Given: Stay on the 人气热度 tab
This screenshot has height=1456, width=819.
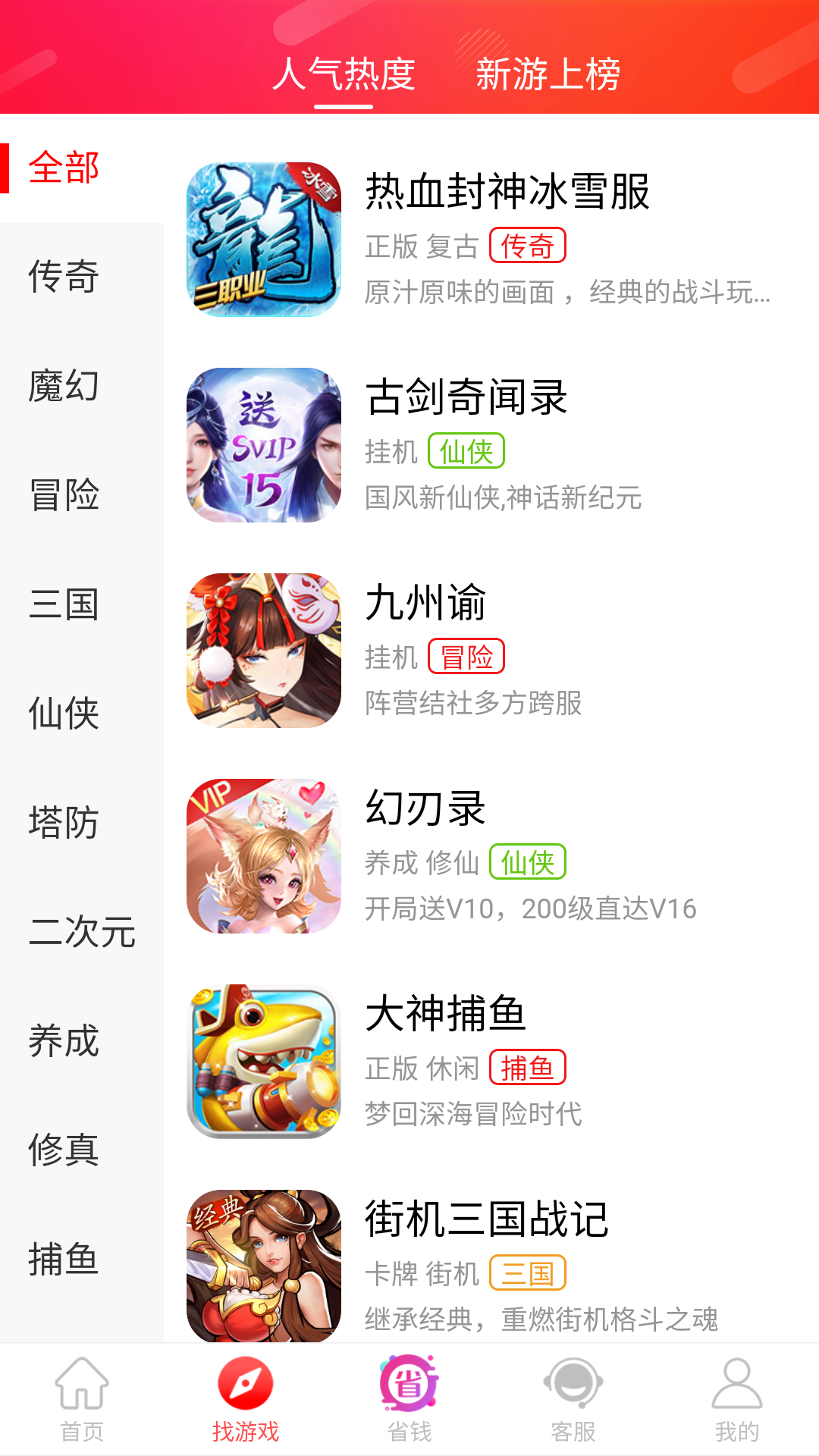Looking at the screenshot, I should (x=345, y=75).
